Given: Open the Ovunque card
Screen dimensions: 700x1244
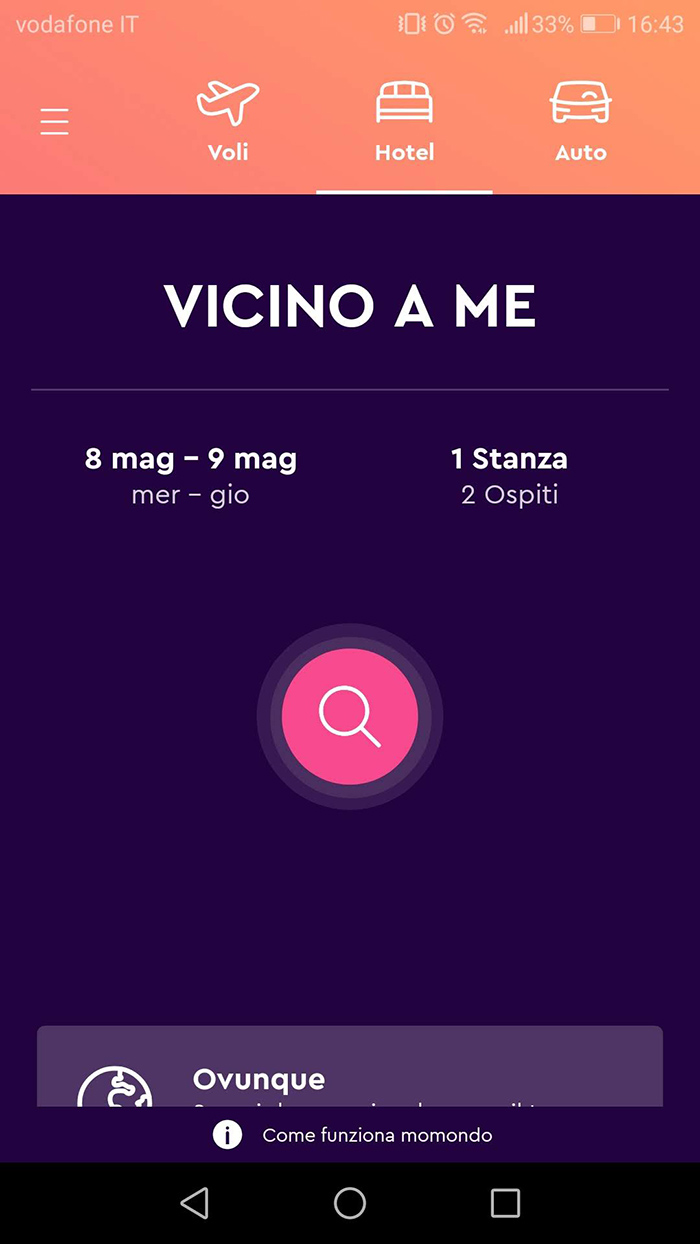Looking at the screenshot, I should pyautogui.click(x=350, y=1066).
